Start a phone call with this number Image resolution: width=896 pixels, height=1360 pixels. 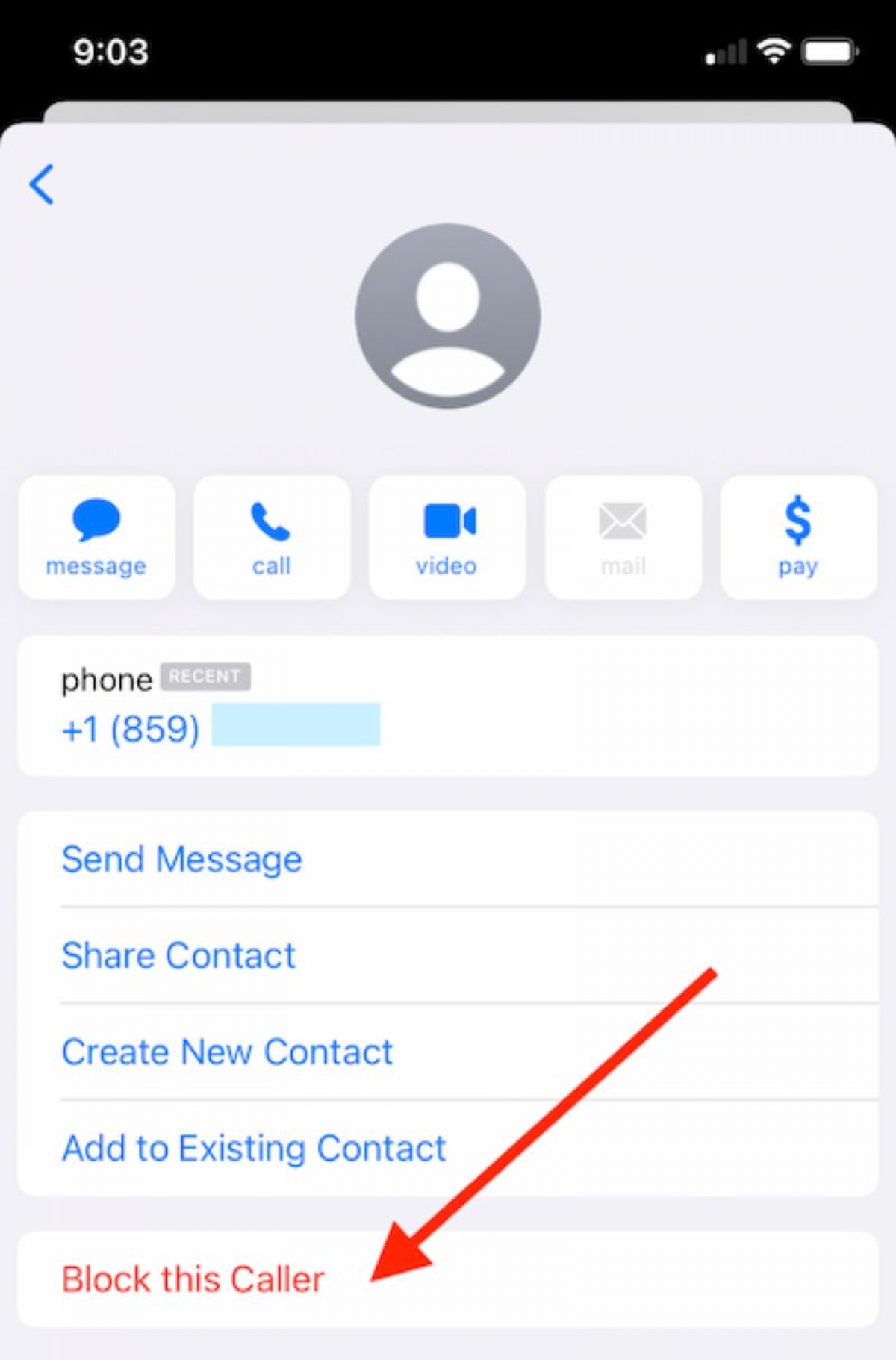pyautogui.click(x=272, y=537)
